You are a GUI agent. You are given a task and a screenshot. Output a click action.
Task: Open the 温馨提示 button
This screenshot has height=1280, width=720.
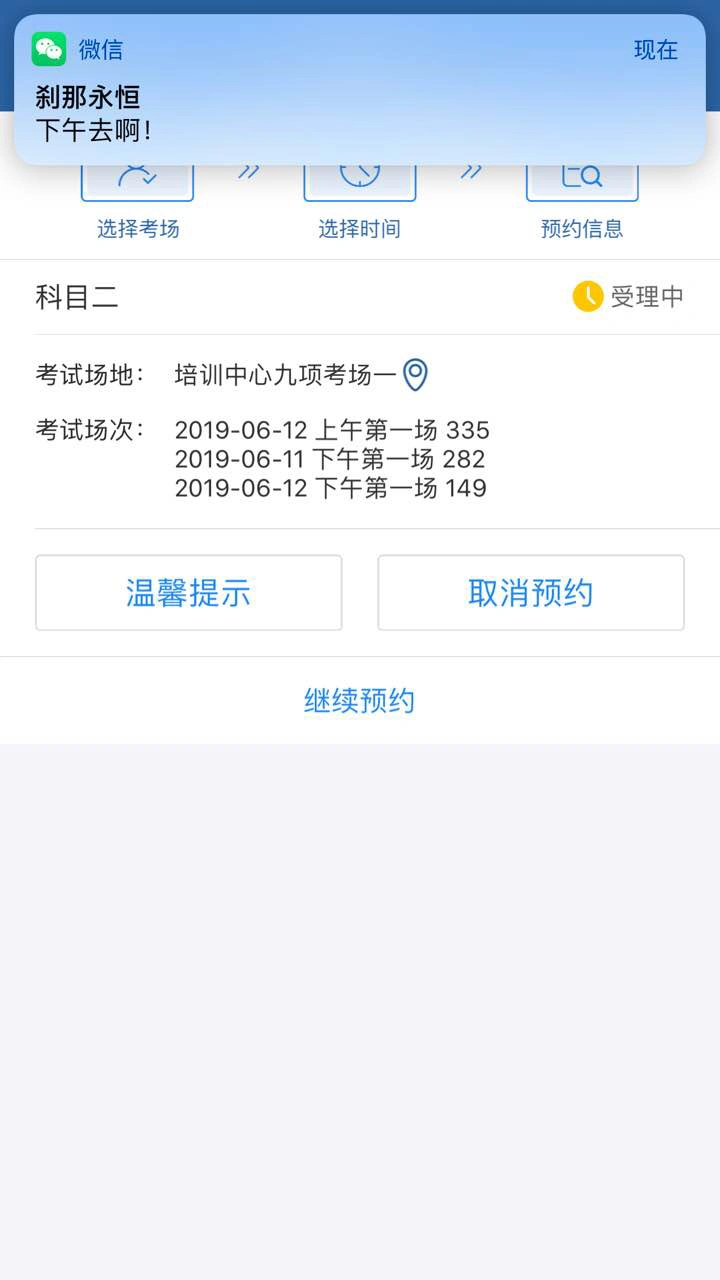click(189, 593)
